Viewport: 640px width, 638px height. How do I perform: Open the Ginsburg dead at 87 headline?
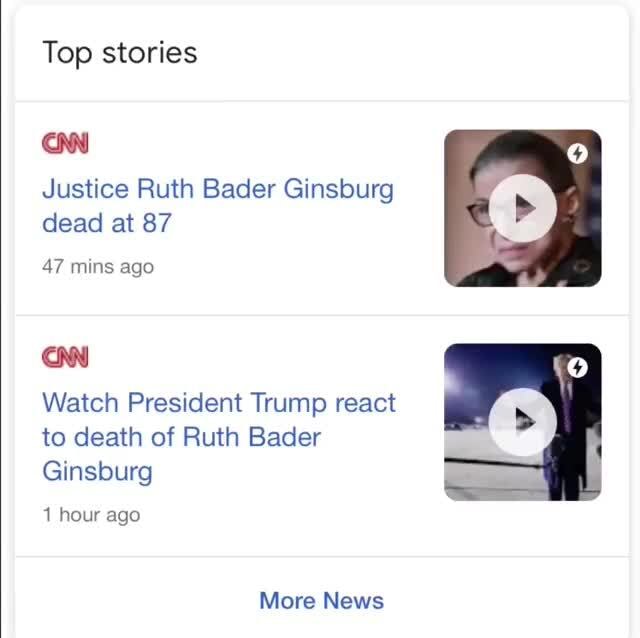(x=217, y=205)
